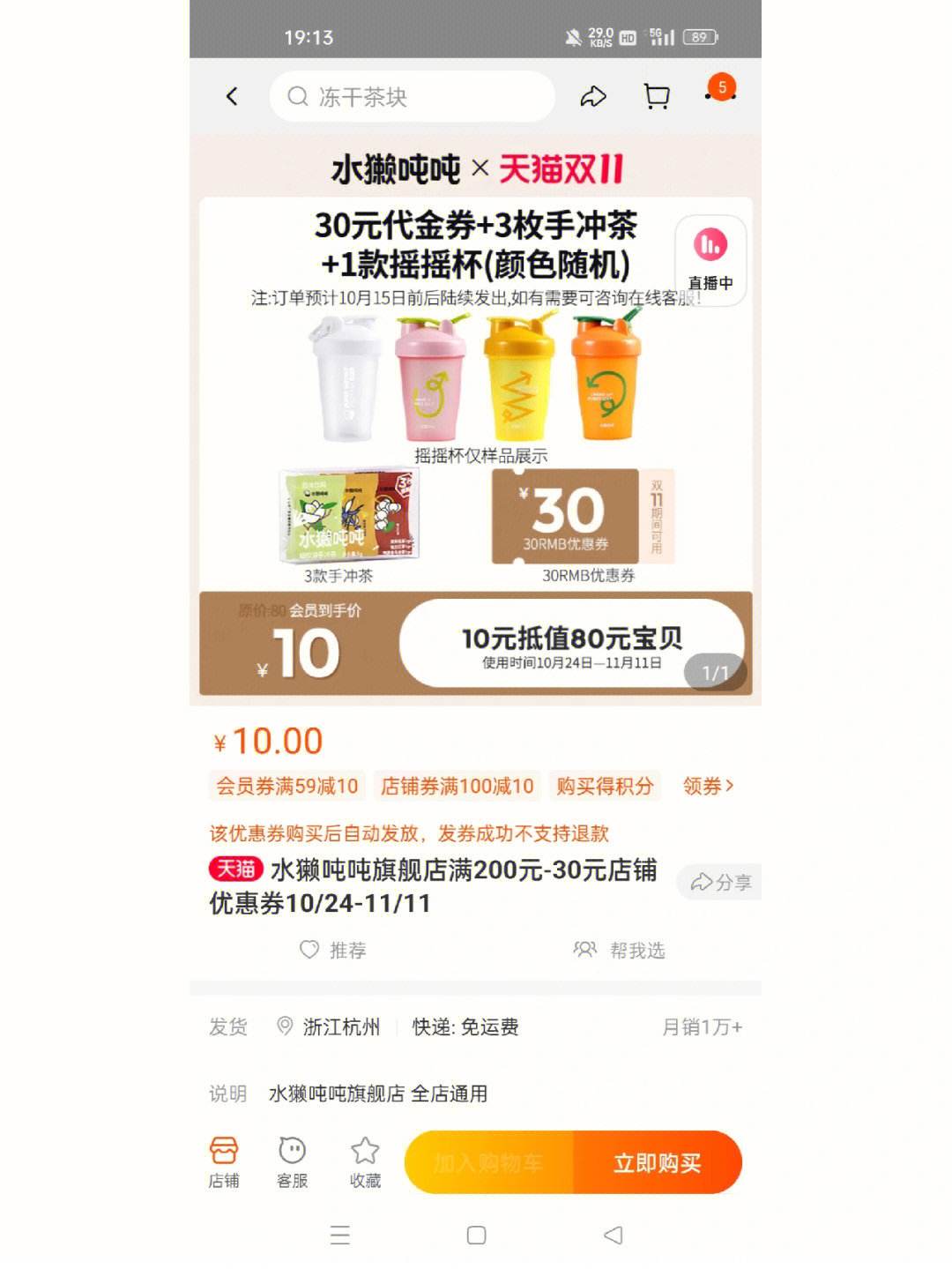The width and height of the screenshot is (952, 1269).
Task: Tap 立即购买 to buy now
Action: coord(657,1162)
